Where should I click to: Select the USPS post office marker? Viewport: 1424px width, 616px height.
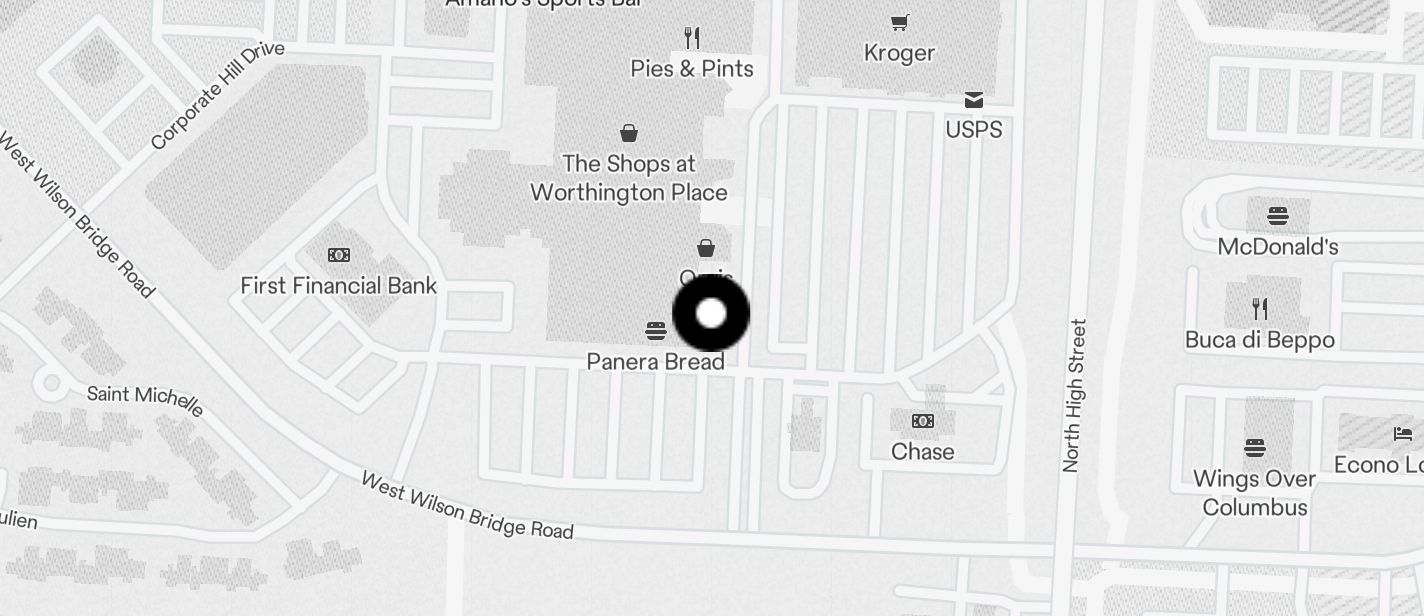pyautogui.click(x=973, y=101)
